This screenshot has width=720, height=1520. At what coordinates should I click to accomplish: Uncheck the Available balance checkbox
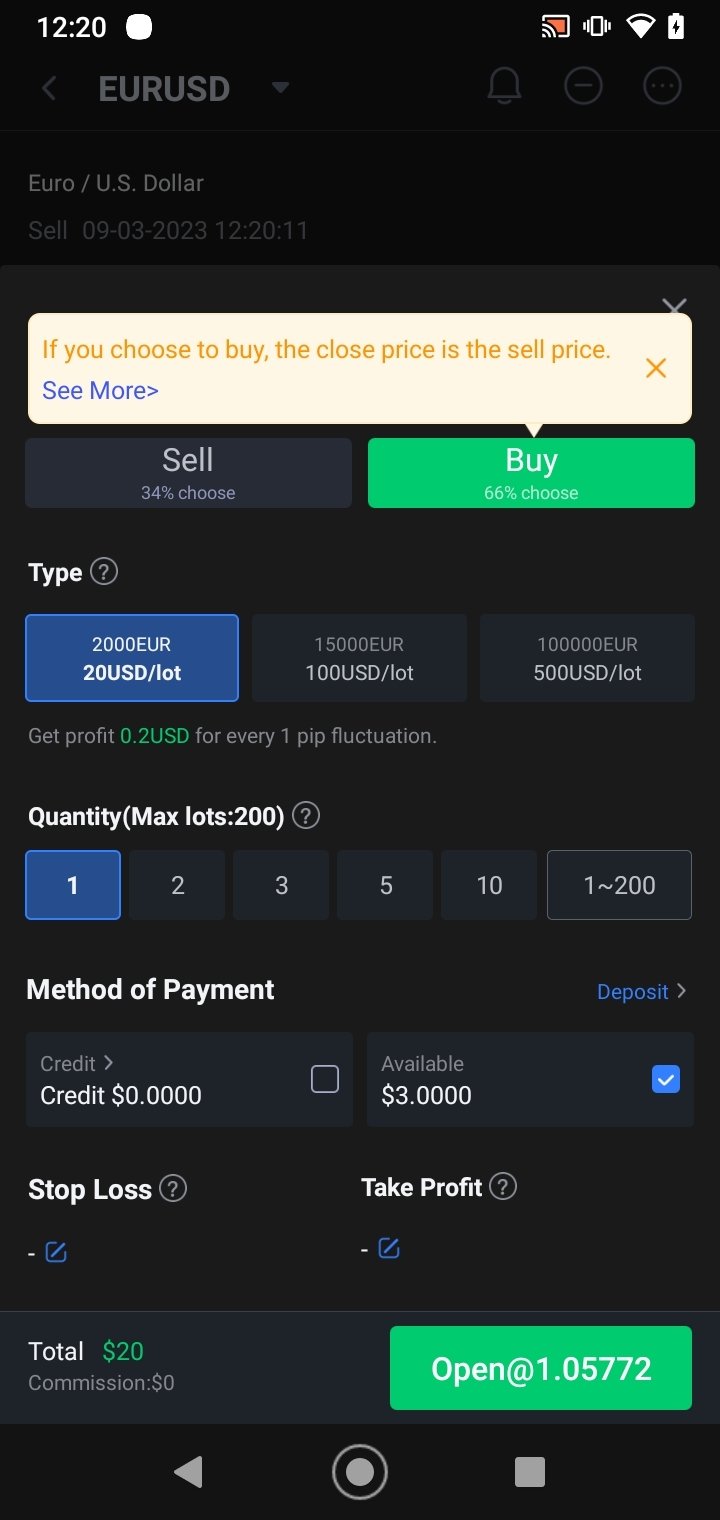(666, 1079)
